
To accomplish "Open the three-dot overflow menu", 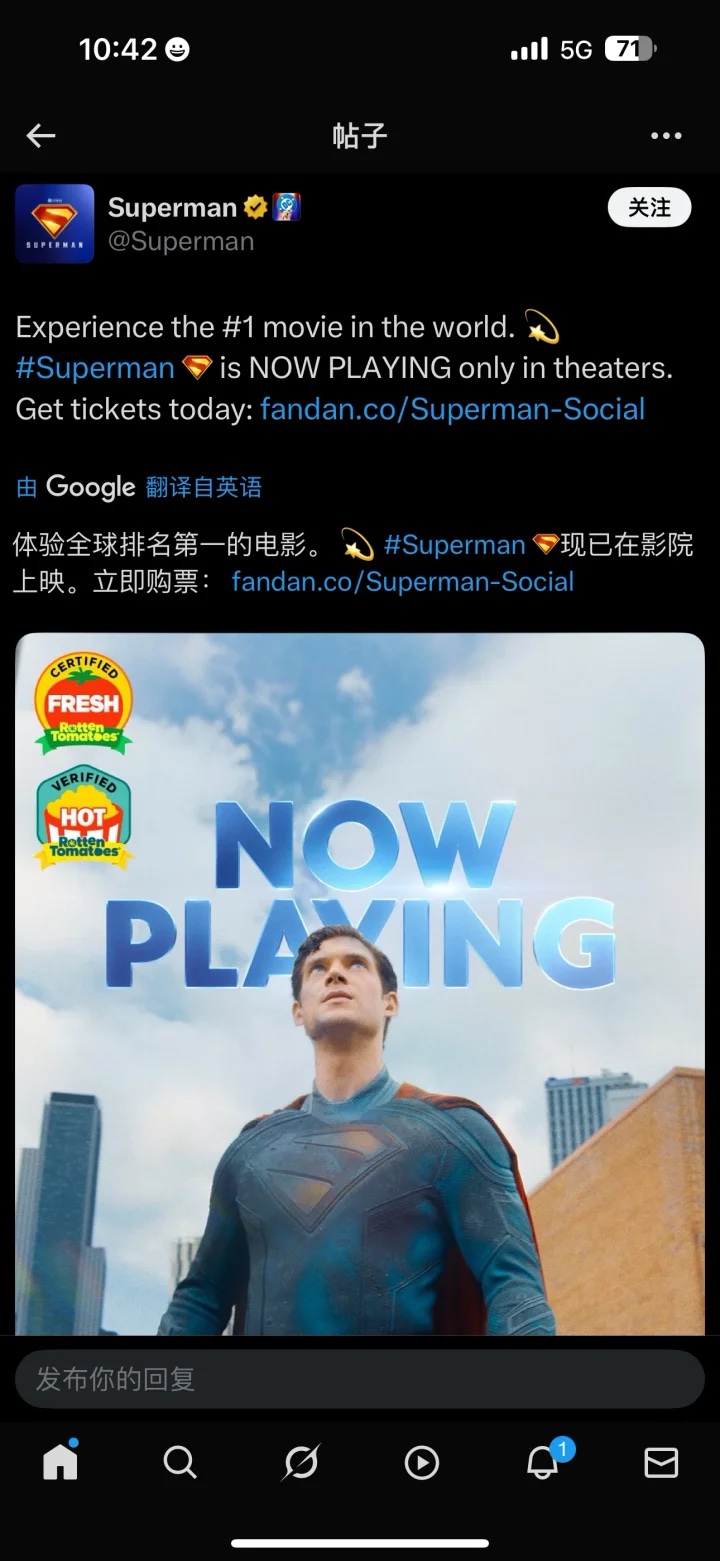I will [x=666, y=136].
